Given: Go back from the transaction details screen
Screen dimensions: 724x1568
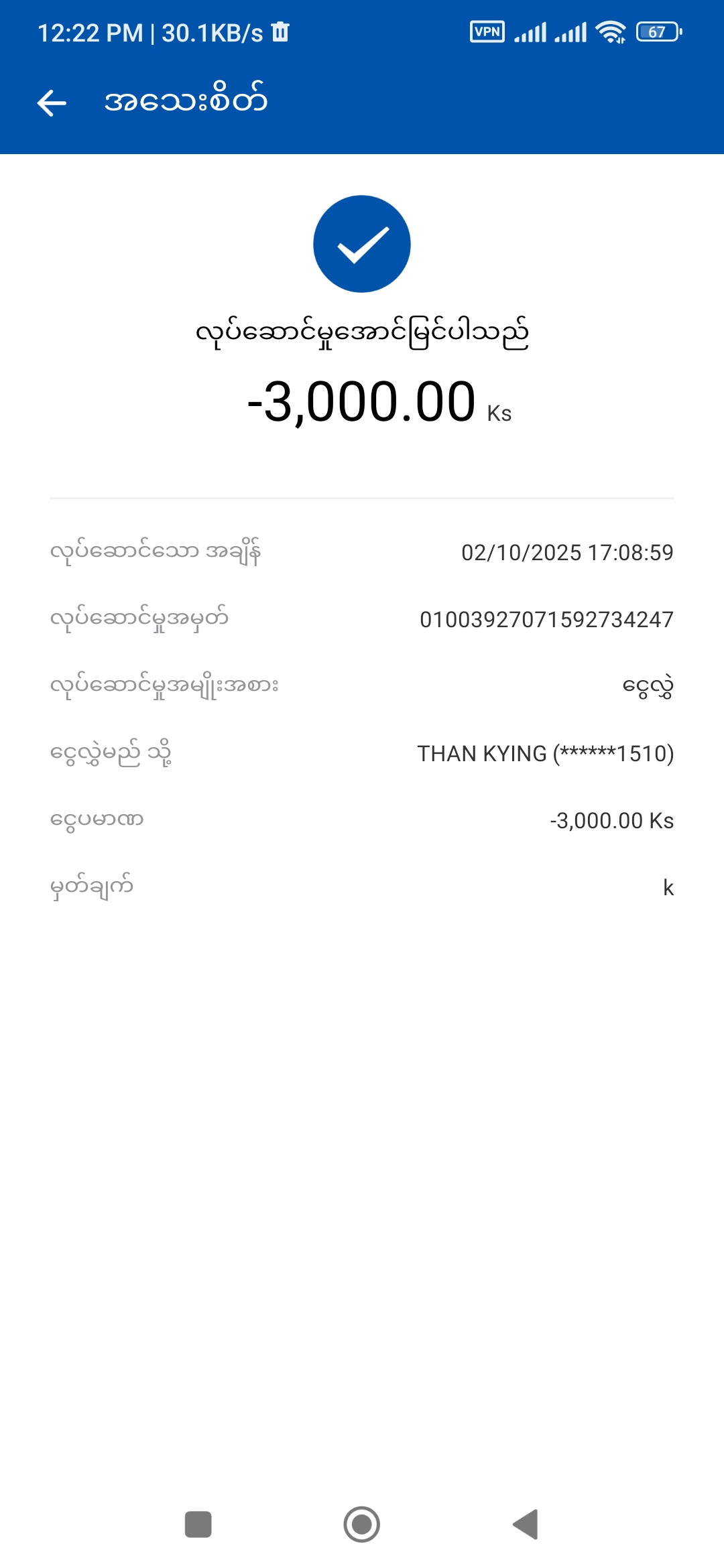Looking at the screenshot, I should point(52,103).
